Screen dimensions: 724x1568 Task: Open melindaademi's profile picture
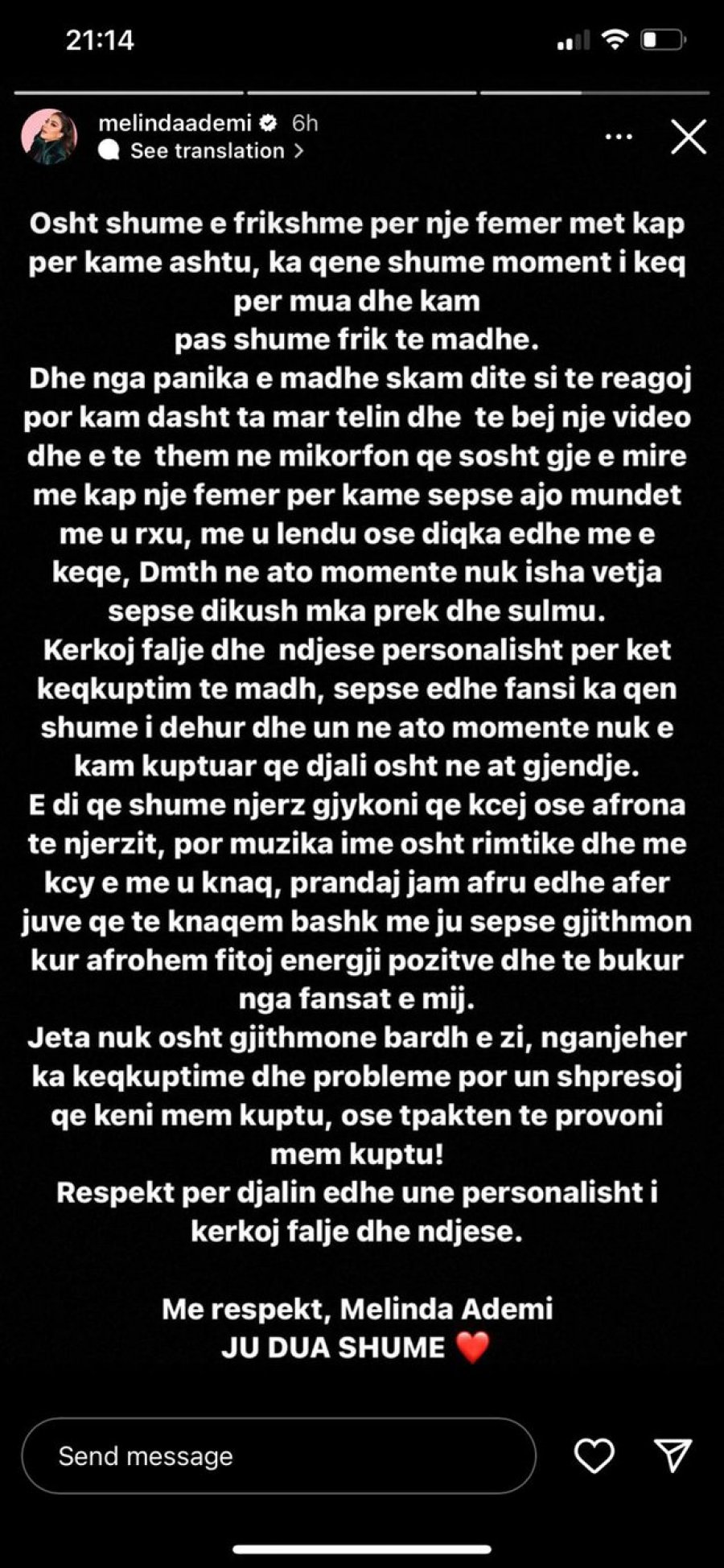pyautogui.click(x=49, y=137)
